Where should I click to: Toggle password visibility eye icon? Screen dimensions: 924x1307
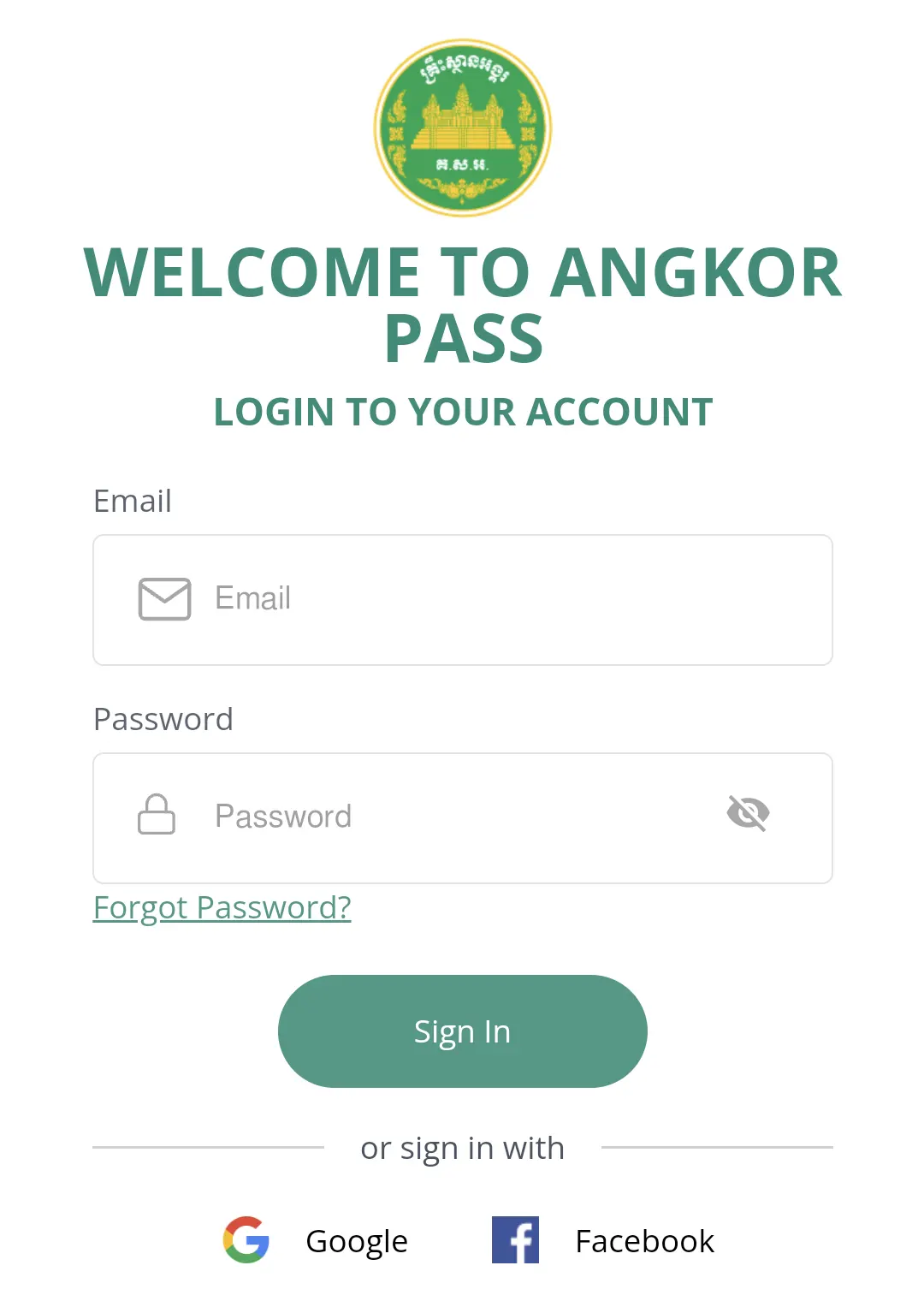click(x=748, y=813)
